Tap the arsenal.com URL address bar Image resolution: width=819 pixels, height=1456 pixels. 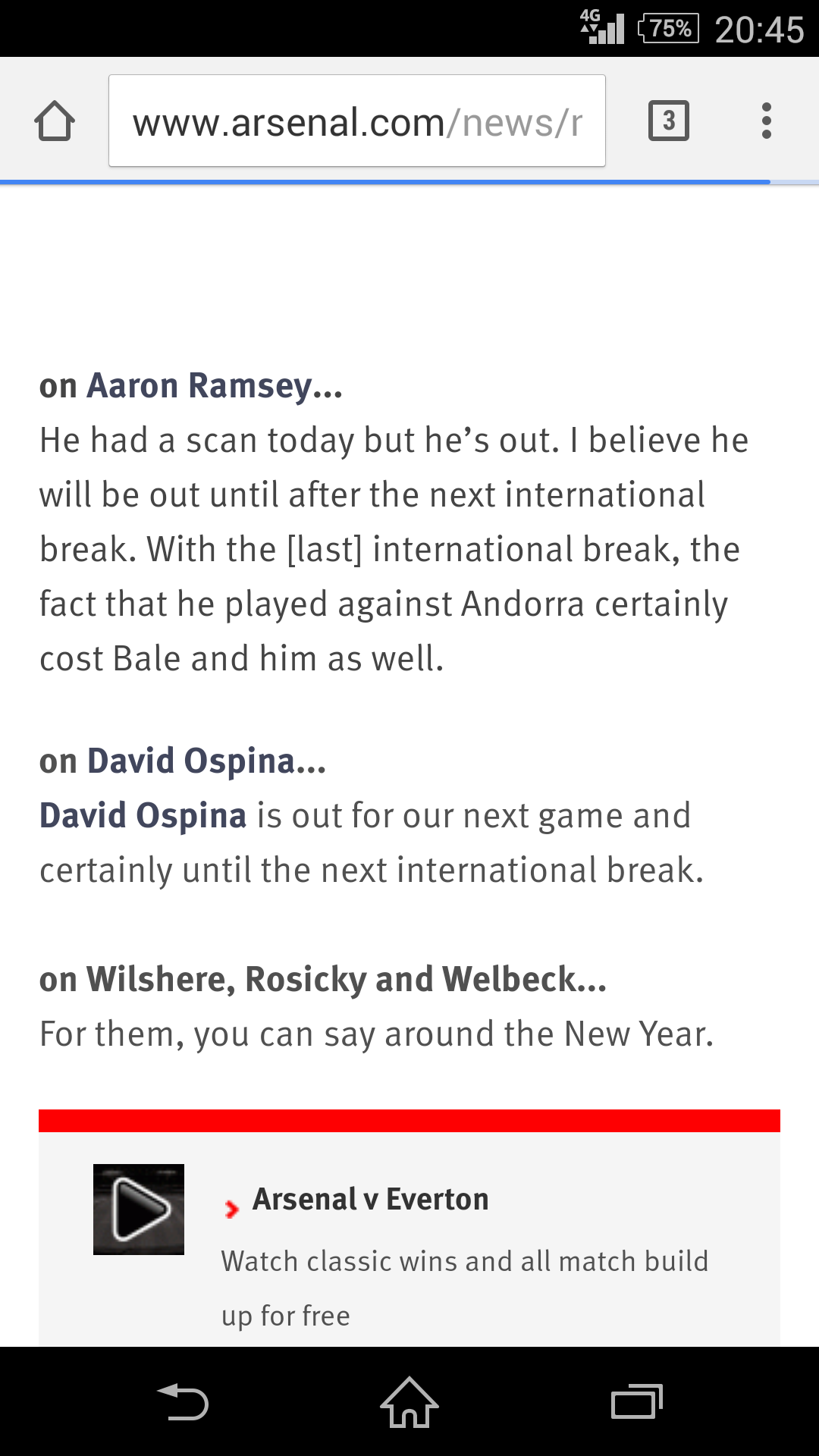(x=357, y=121)
